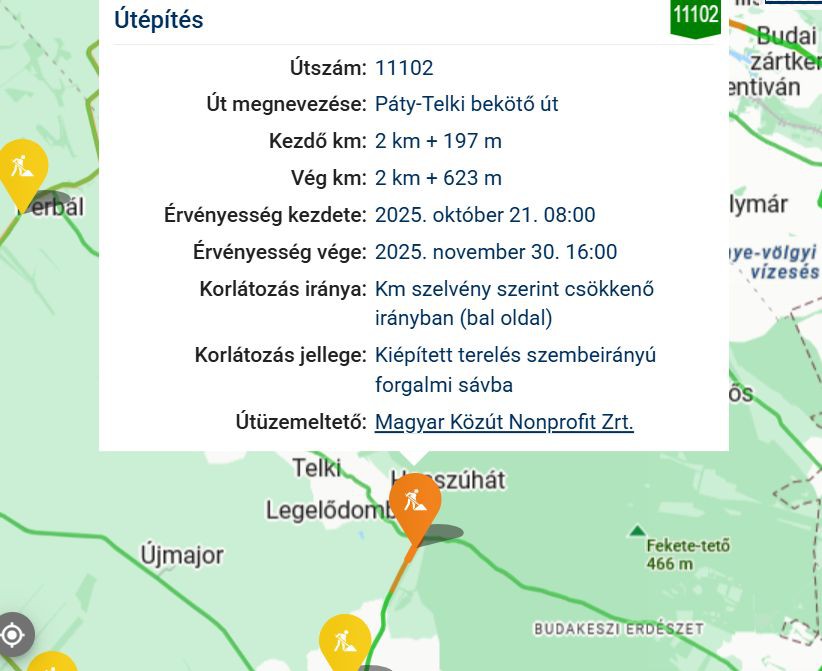Center the map on my location
The width and height of the screenshot is (822, 671).
tap(13, 634)
